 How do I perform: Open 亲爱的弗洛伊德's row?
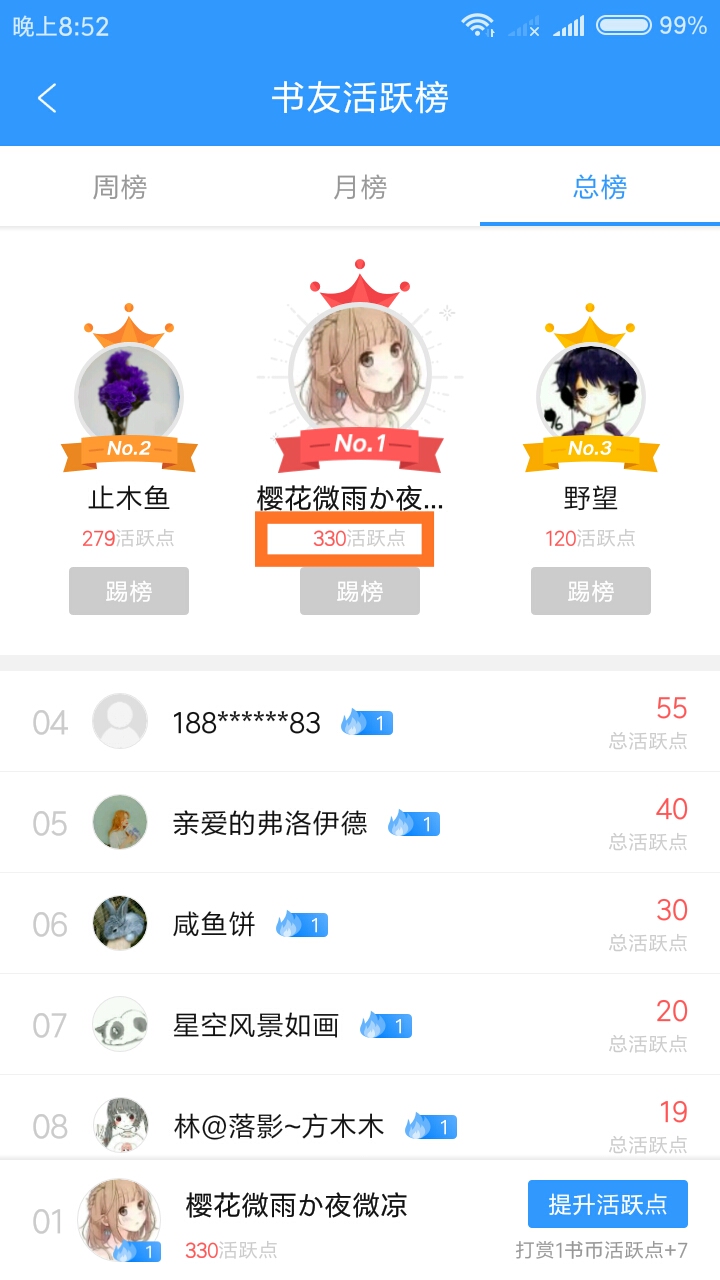360,823
